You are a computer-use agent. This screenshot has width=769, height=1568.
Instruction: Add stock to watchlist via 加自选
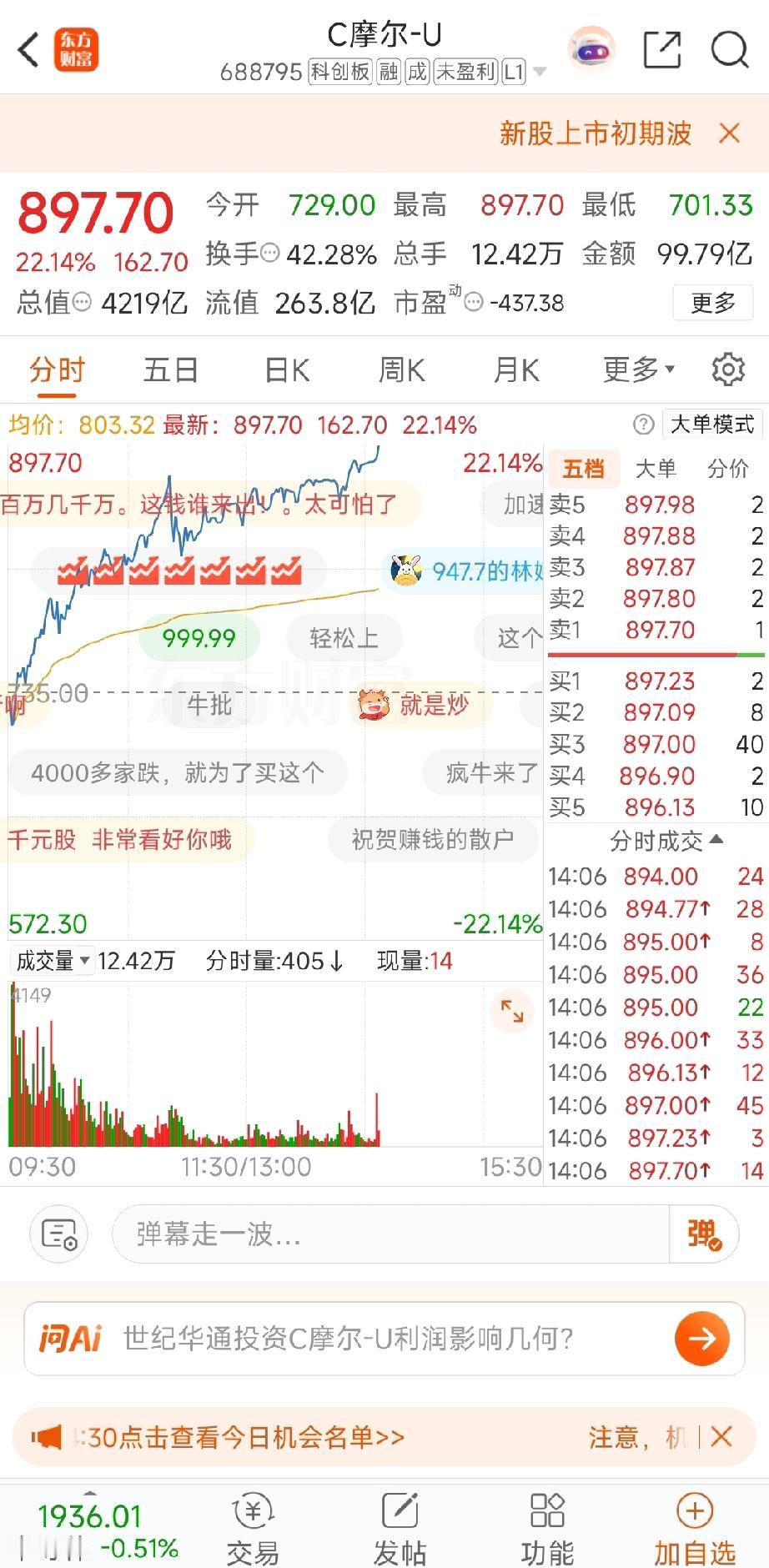695,1526
